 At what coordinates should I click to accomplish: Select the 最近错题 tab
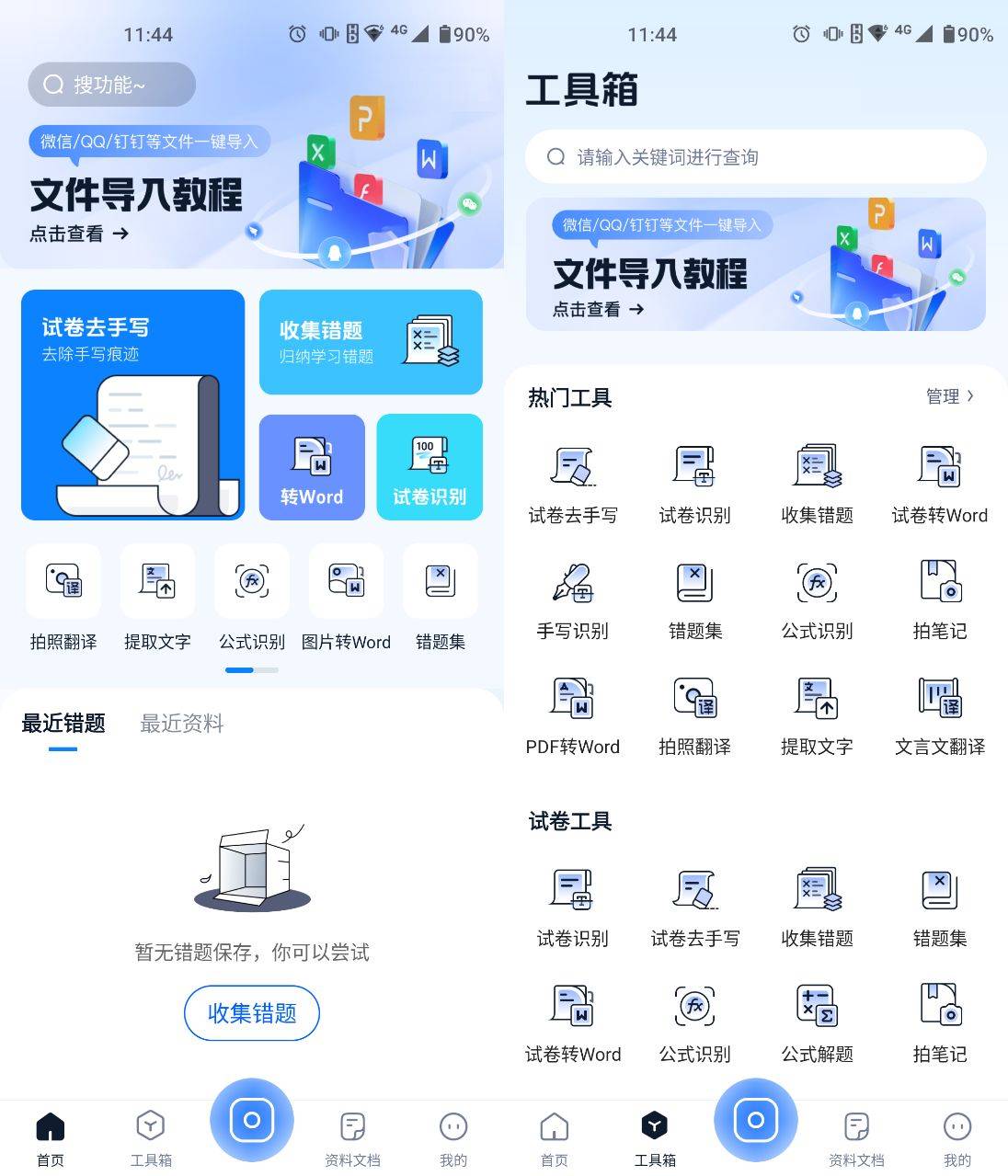(x=63, y=724)
